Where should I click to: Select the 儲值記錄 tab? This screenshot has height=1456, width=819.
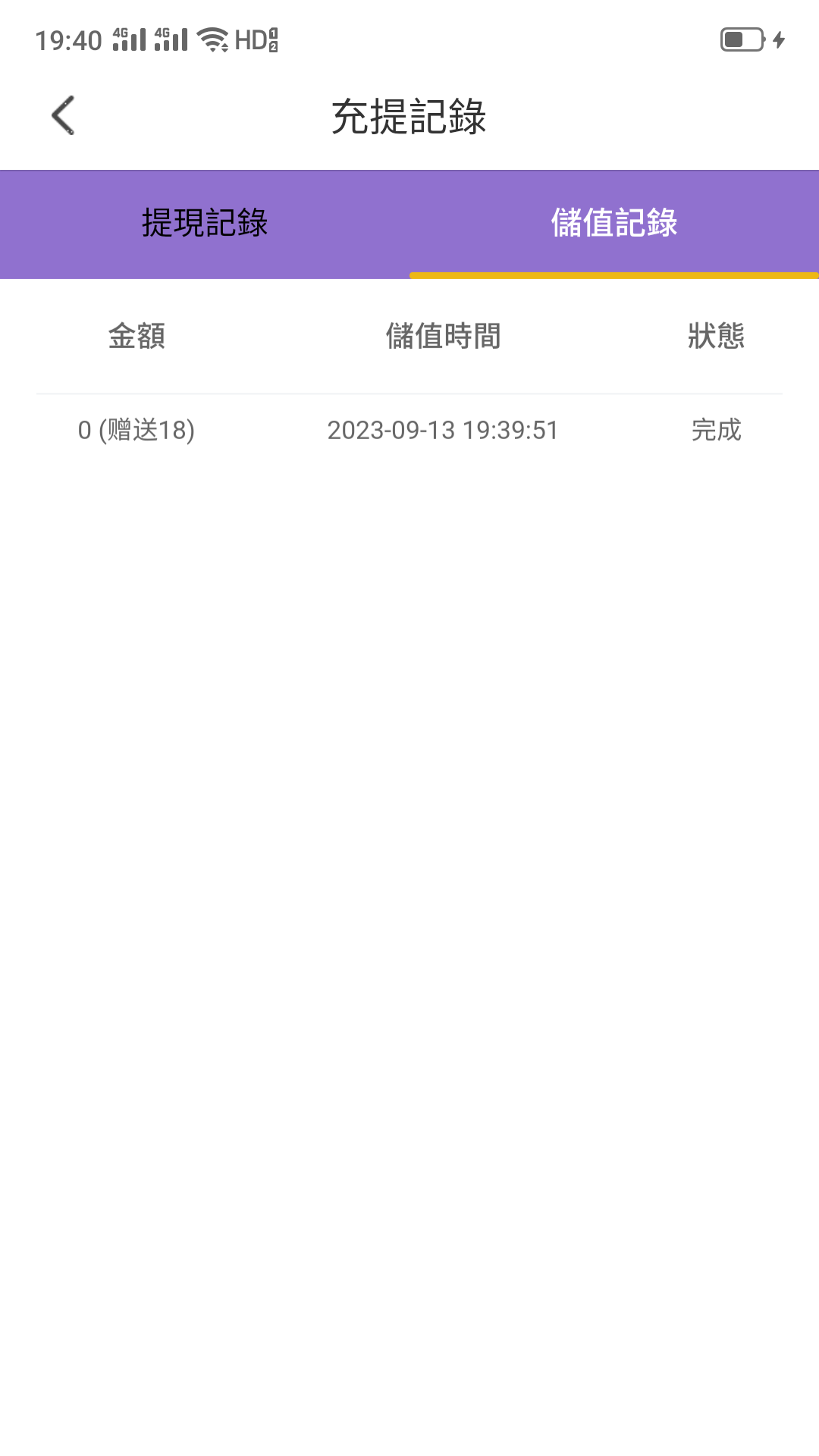coord(613,223)
